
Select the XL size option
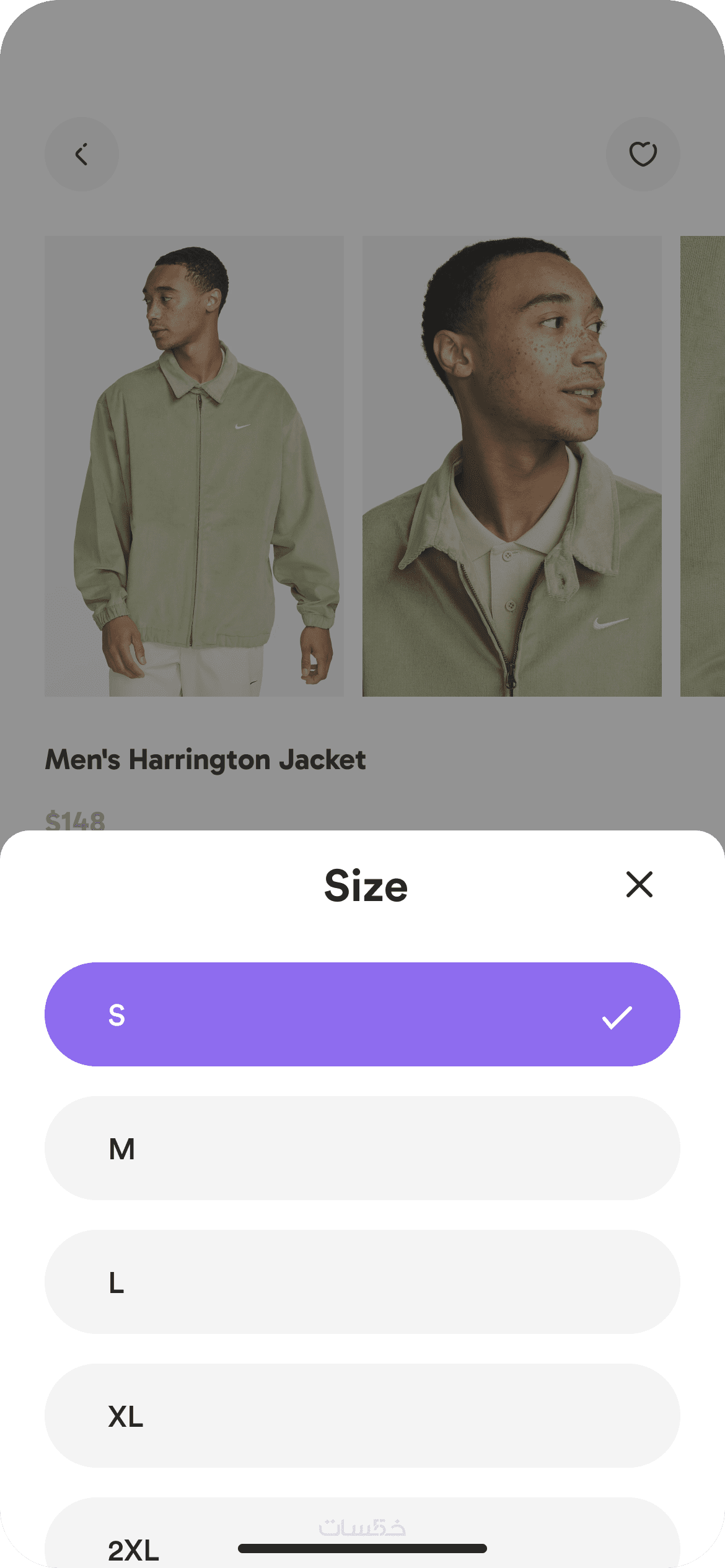coord(362,1416)
